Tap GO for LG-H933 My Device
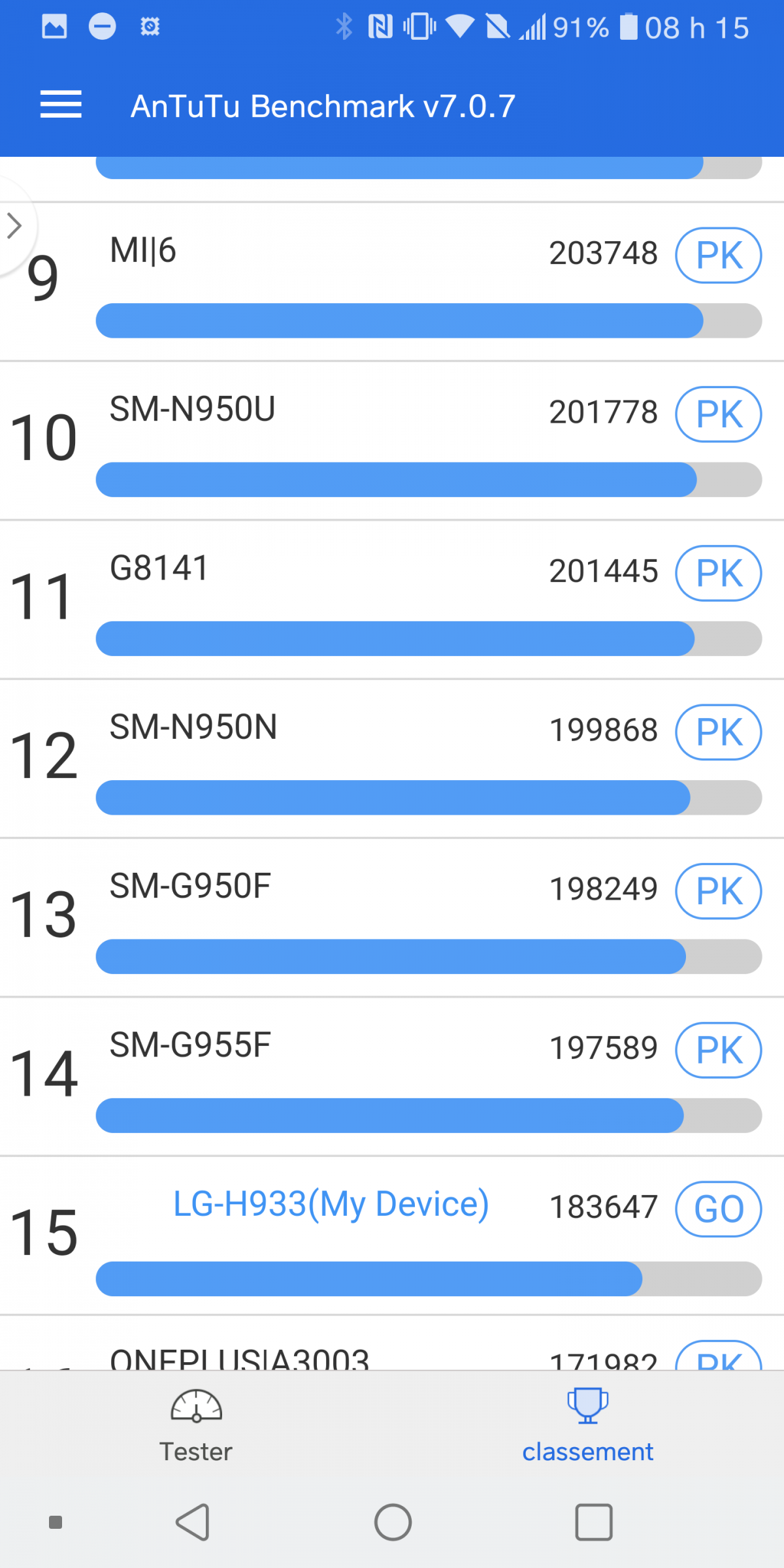This screenshot has width=784, height=1568. pos(718,1209)
